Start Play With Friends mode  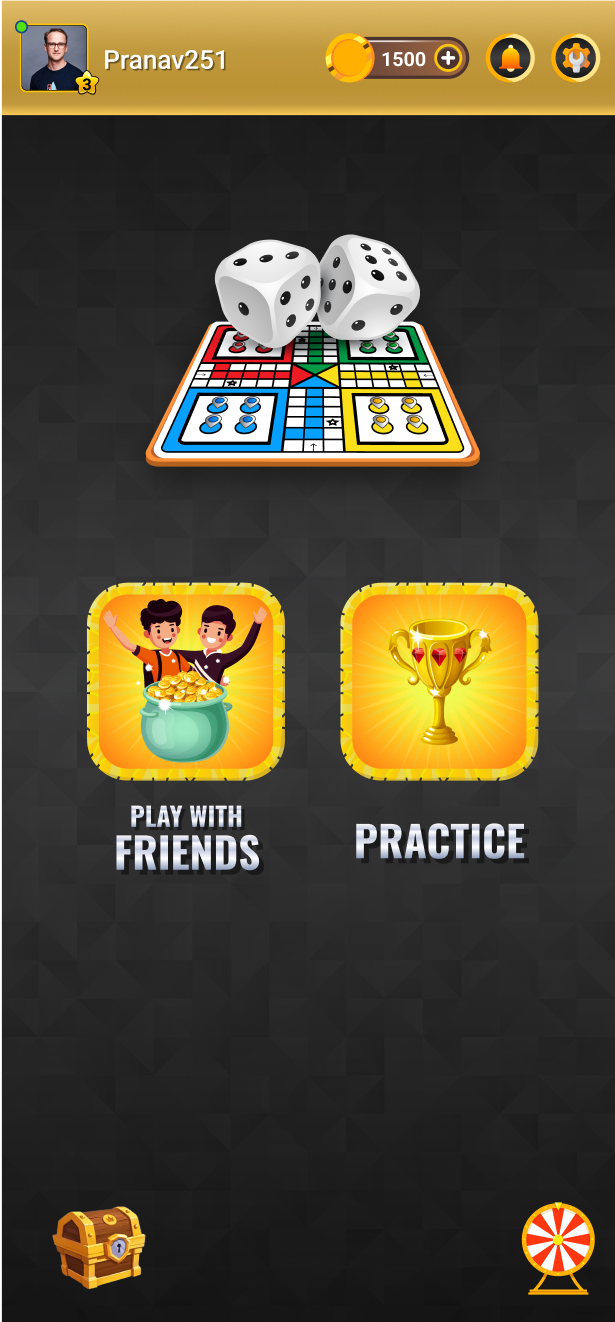[x=186, y=681]
